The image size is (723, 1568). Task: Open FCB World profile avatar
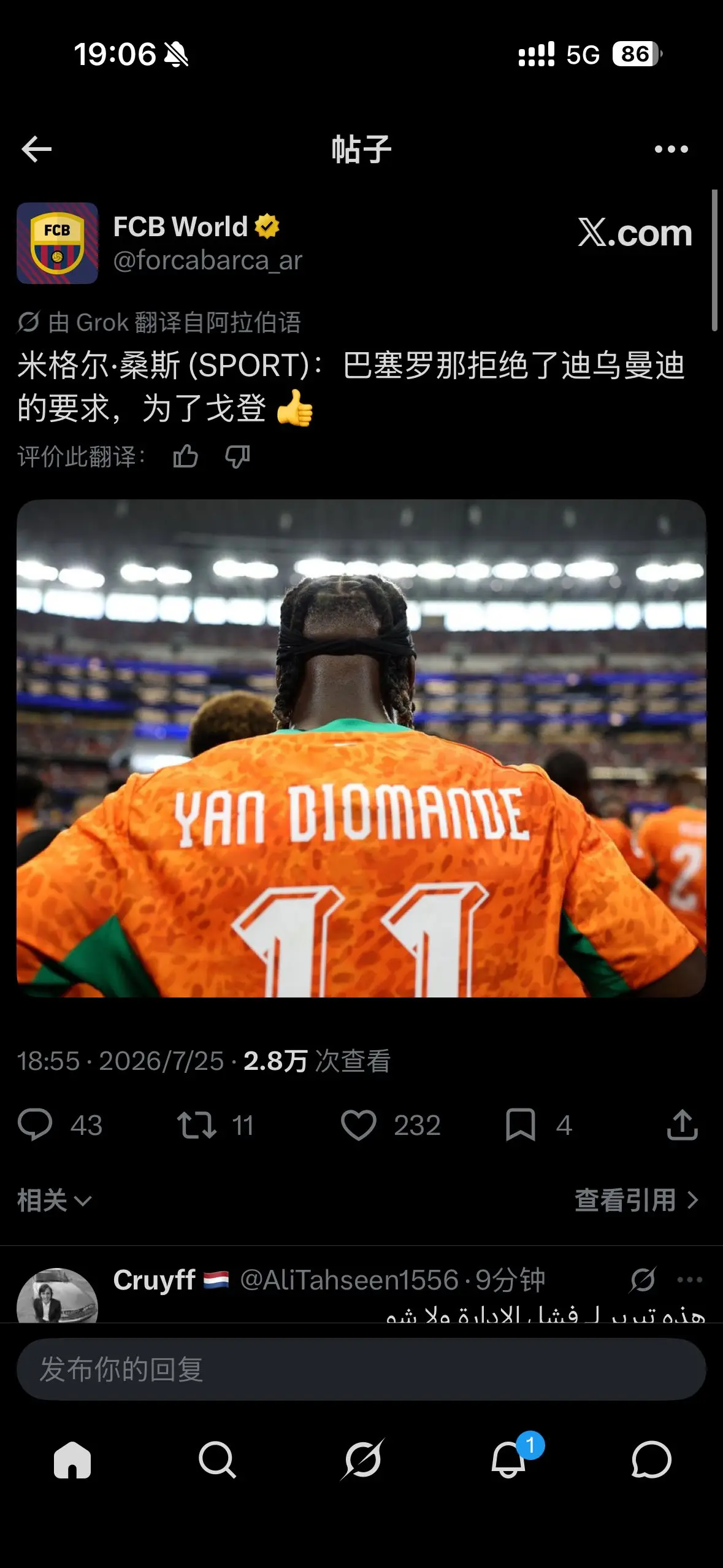[x=57, y=243]
